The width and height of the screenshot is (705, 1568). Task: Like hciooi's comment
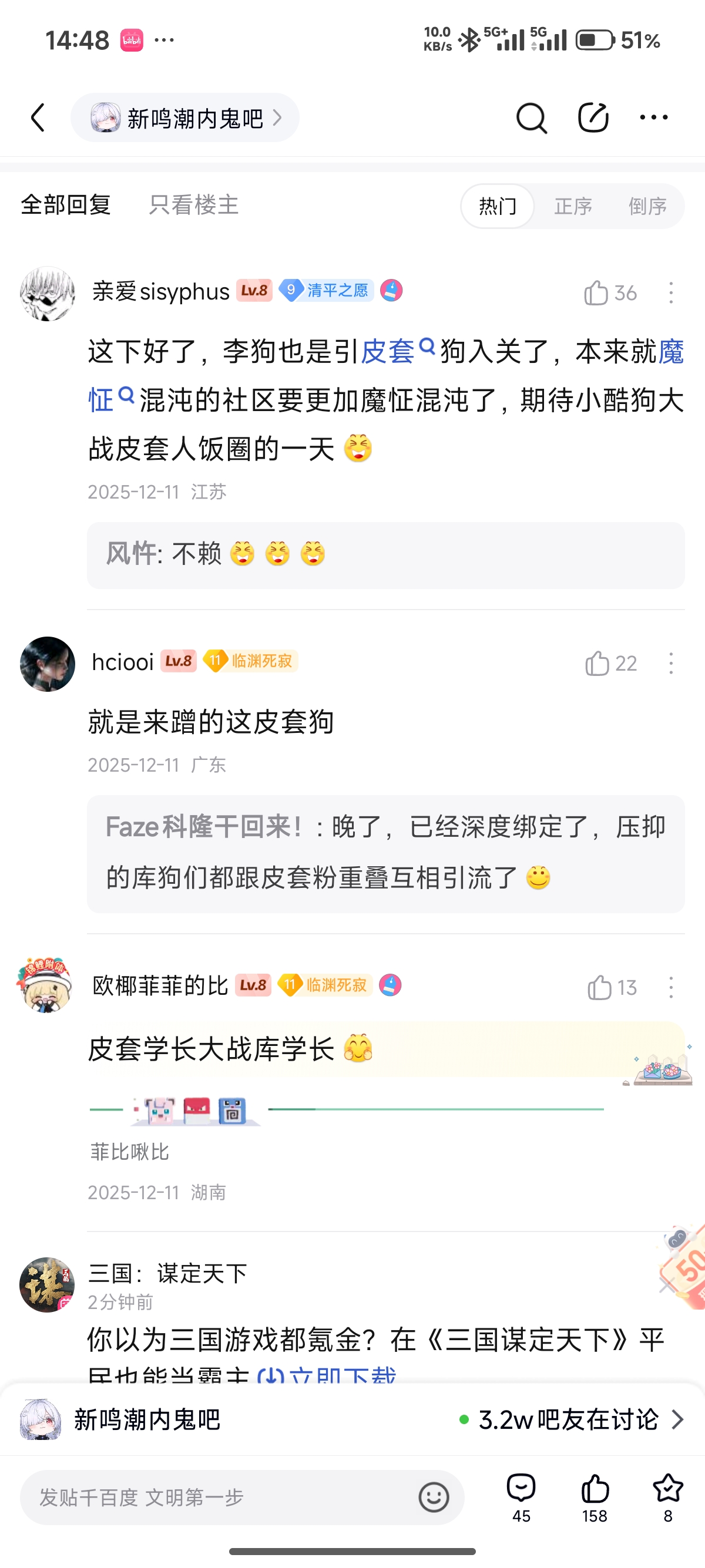[x=597, y=664]
